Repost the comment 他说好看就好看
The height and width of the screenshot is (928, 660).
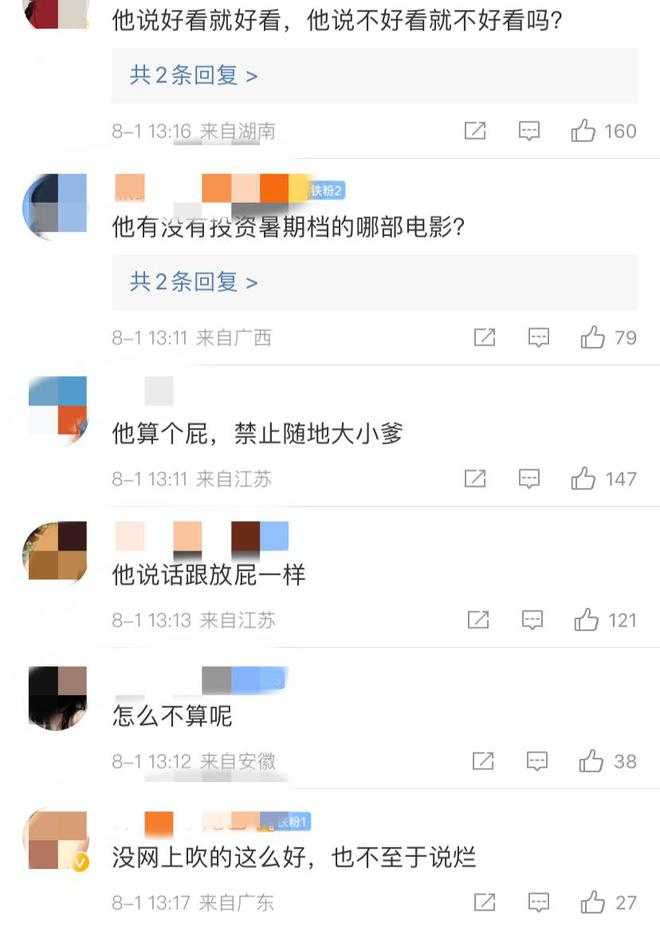(475, 131)
